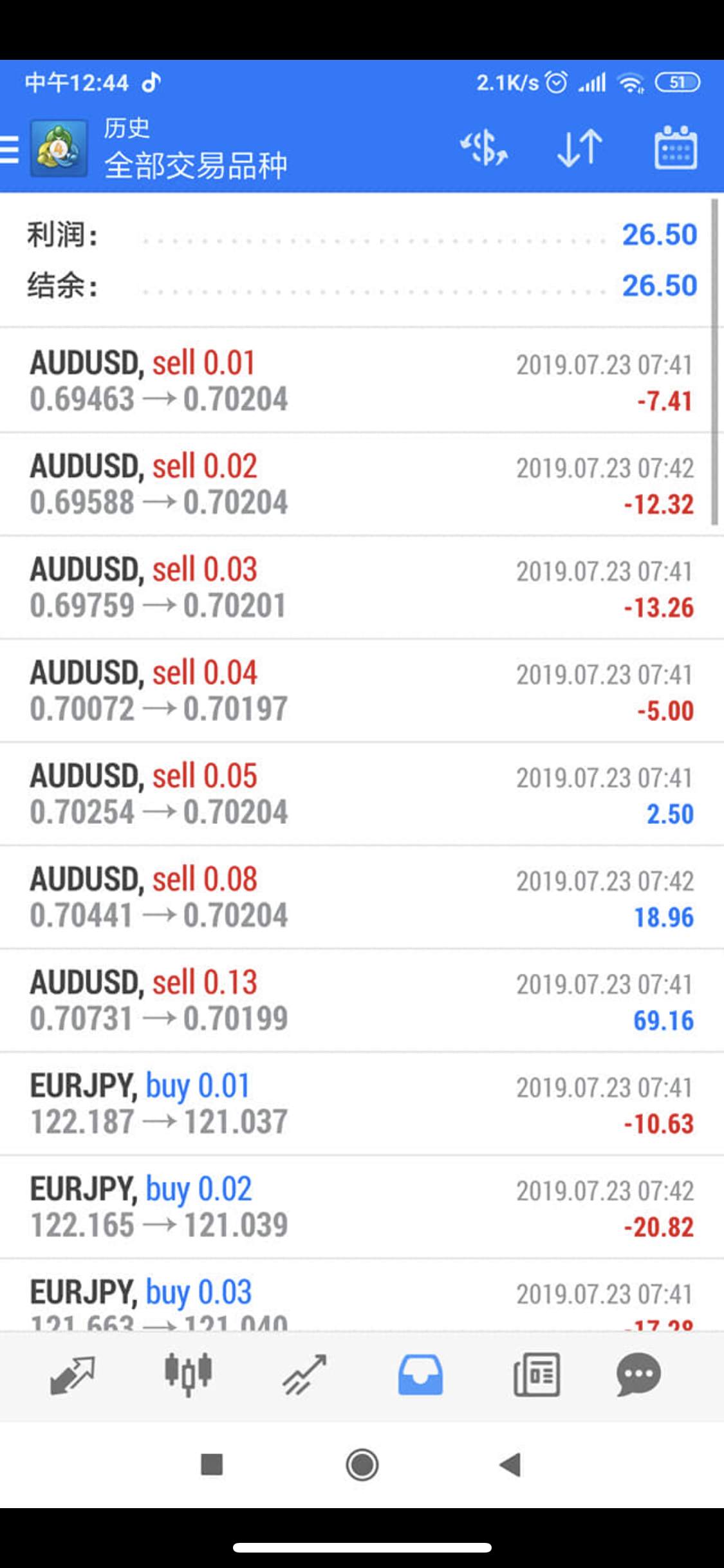Viewport: 724px width, 1568px height.
Task: Switch to the quotes tab
Action: coord(72,1375)
